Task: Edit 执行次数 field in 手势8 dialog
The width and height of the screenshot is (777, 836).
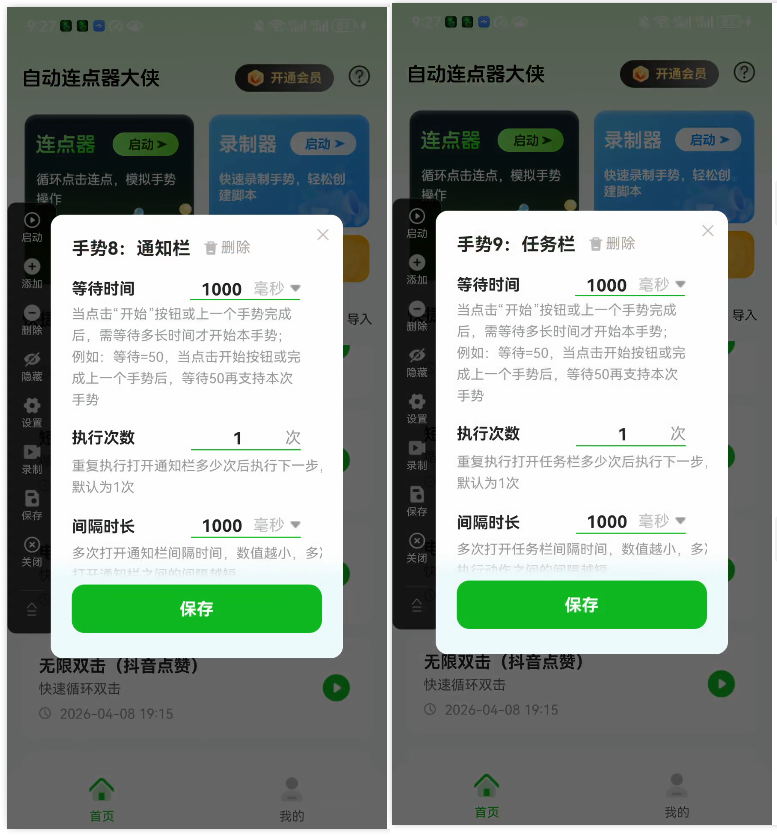Action: tap(237, 438)
